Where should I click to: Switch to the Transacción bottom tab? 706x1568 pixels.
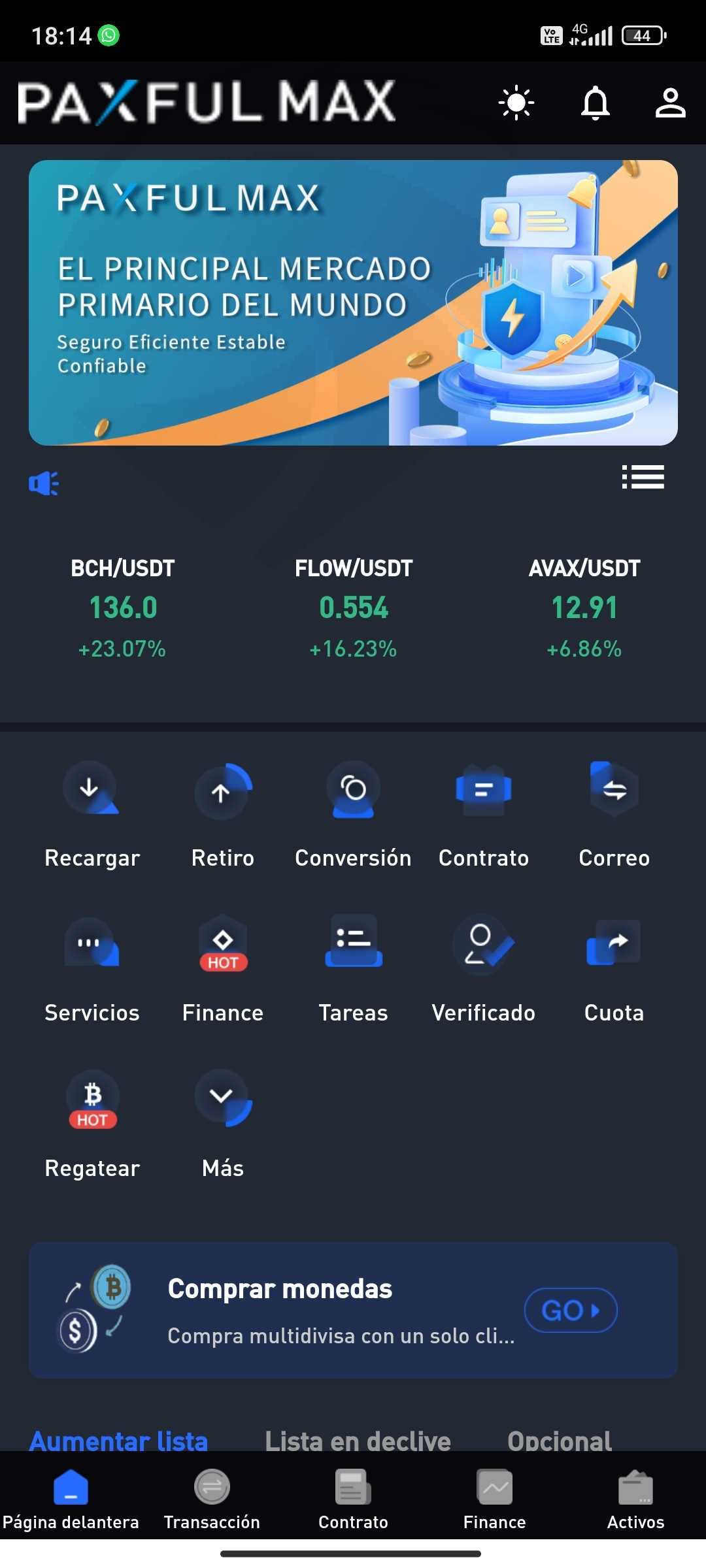212,1499
